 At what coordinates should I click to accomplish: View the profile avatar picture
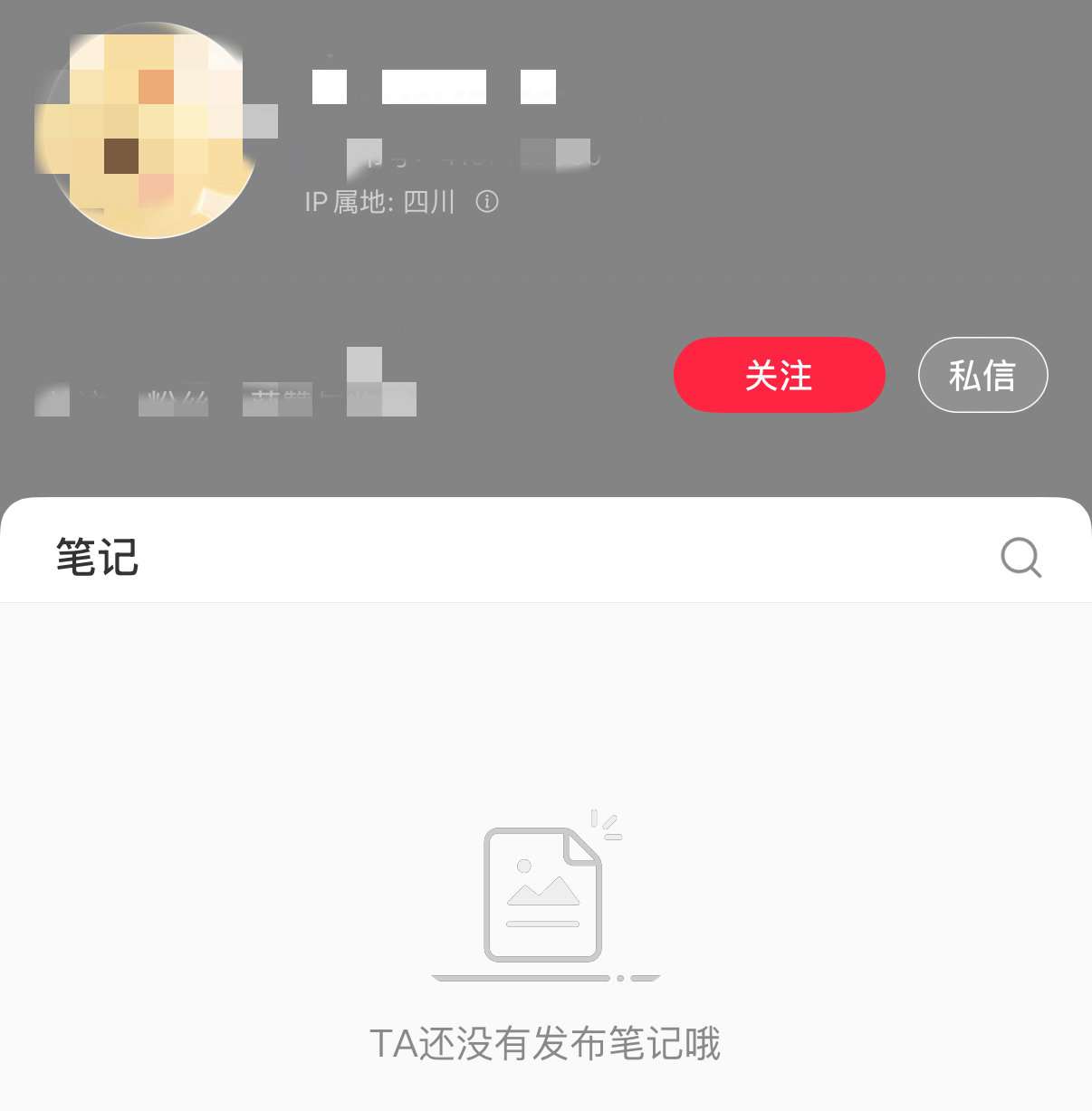click(150, 131)
